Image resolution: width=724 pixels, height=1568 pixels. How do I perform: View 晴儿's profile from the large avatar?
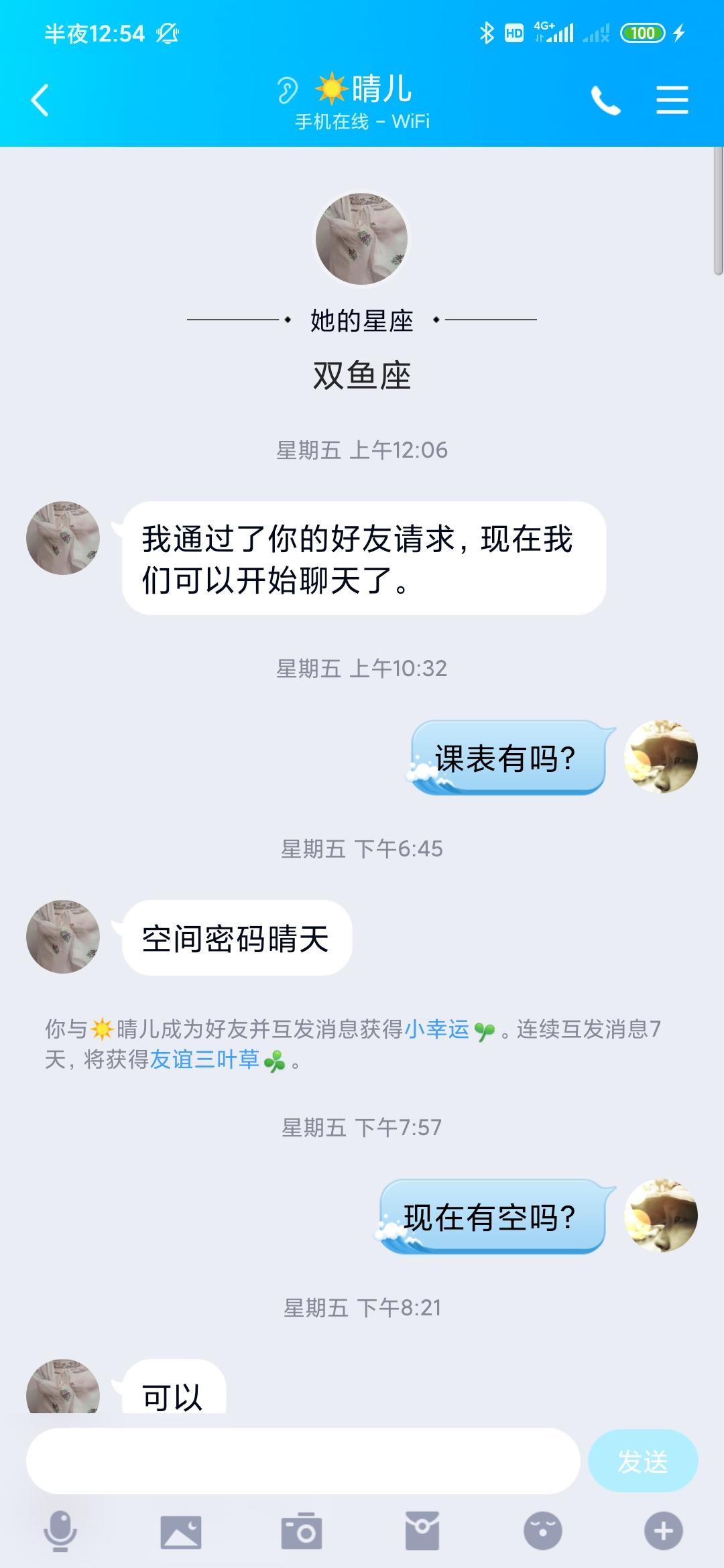(361, 239)
